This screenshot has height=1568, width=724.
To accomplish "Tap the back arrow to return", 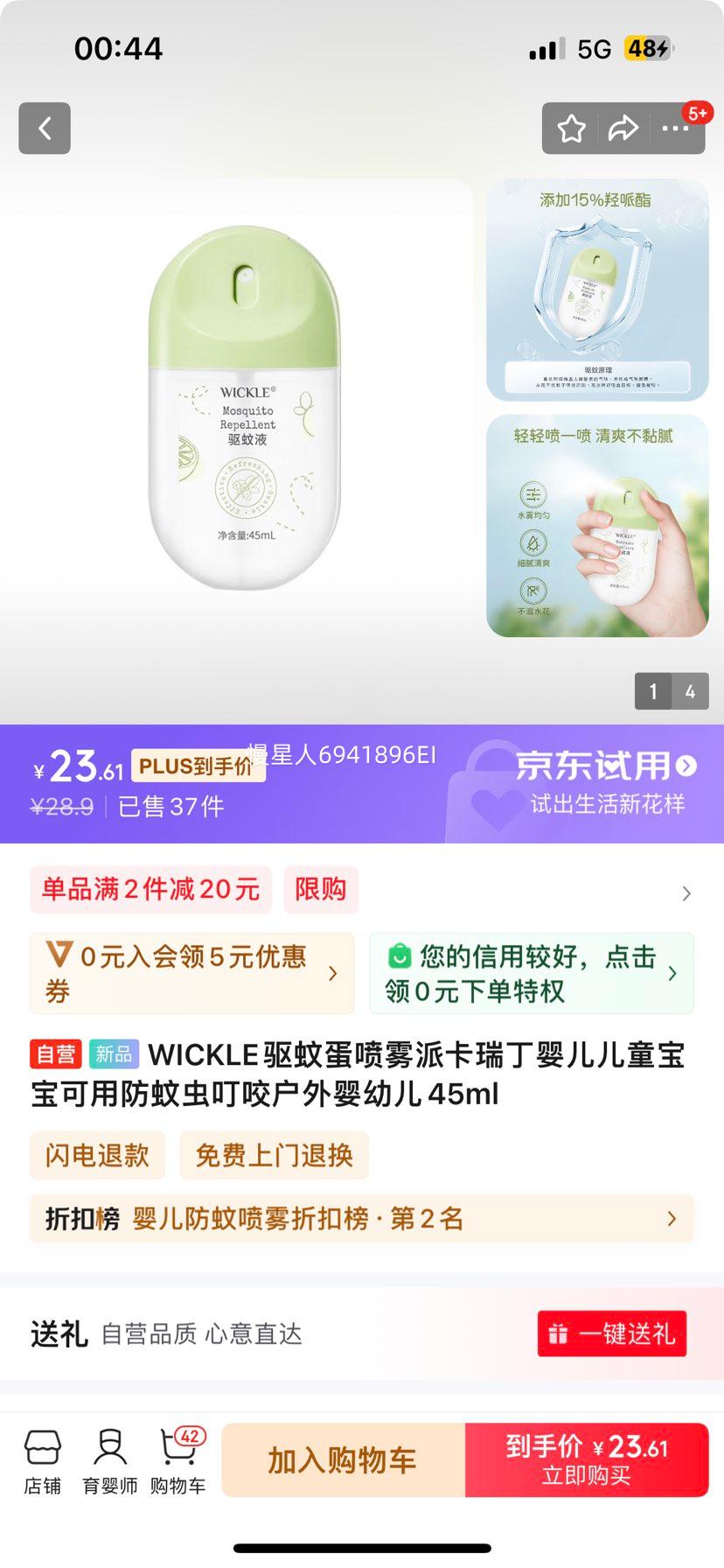I will tap(44, 129).
